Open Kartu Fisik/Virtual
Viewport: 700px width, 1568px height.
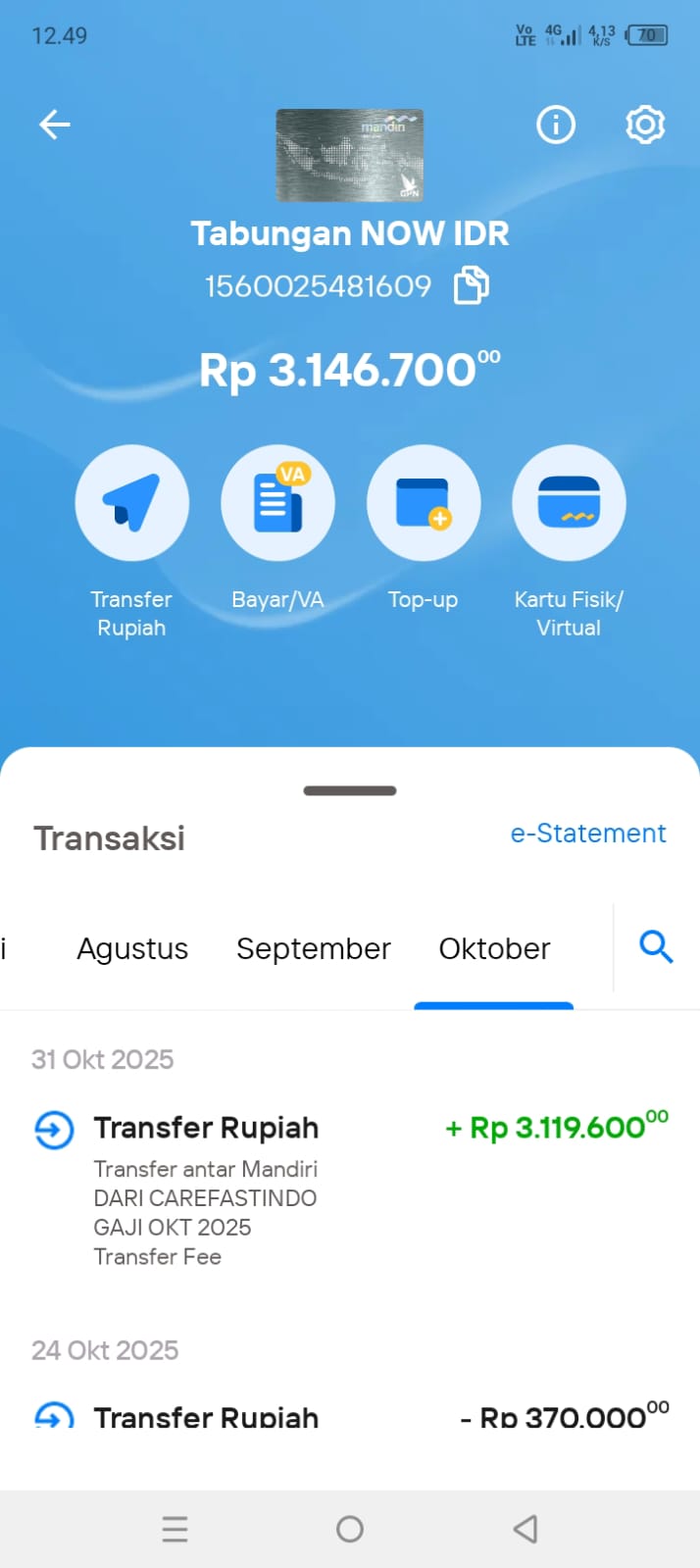[x=569, y=503]
